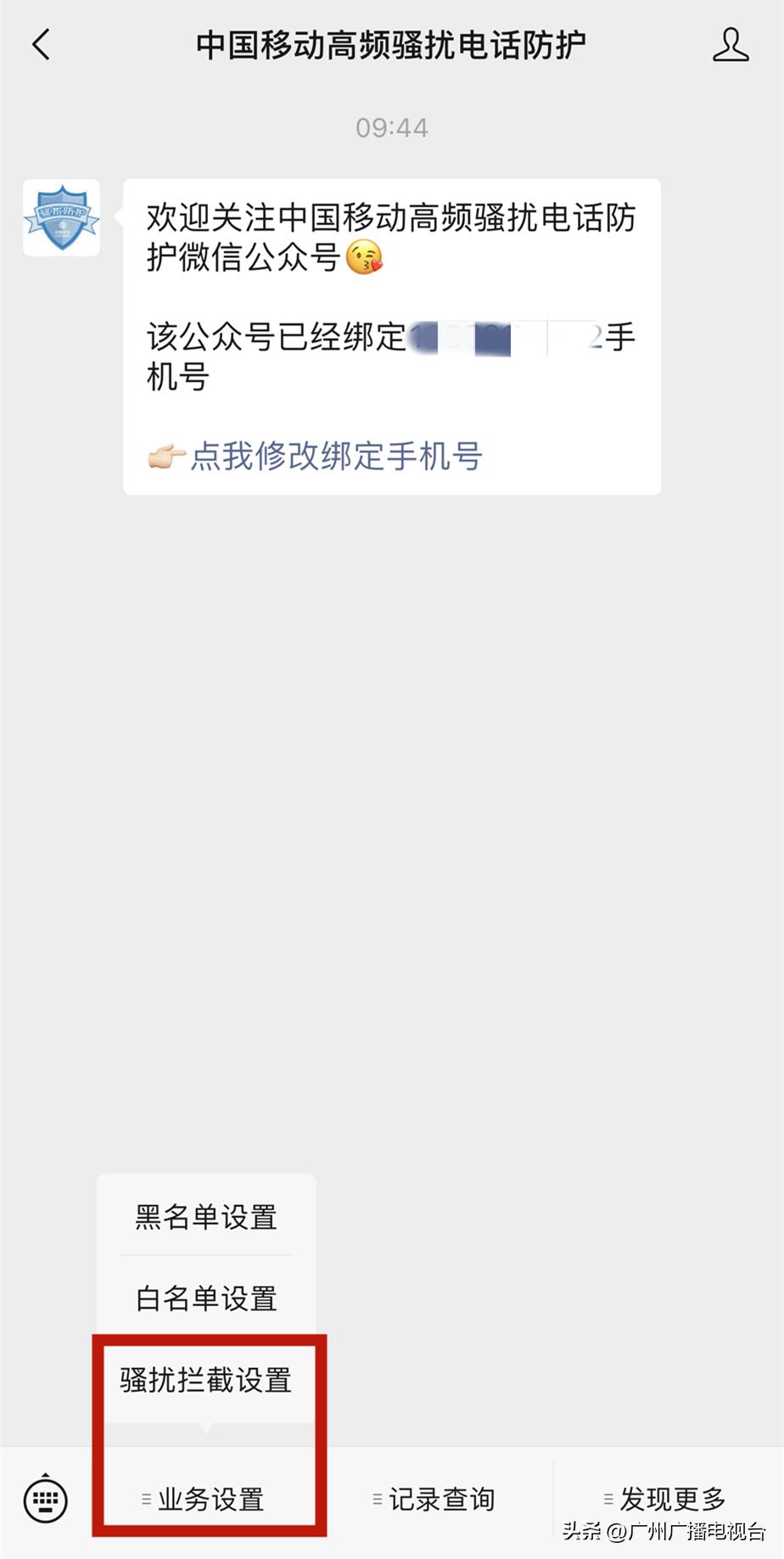Choose 骚扰拦截设置 in the highlighted menu
Screen dimensions: 784x1559
(205, 1381)
